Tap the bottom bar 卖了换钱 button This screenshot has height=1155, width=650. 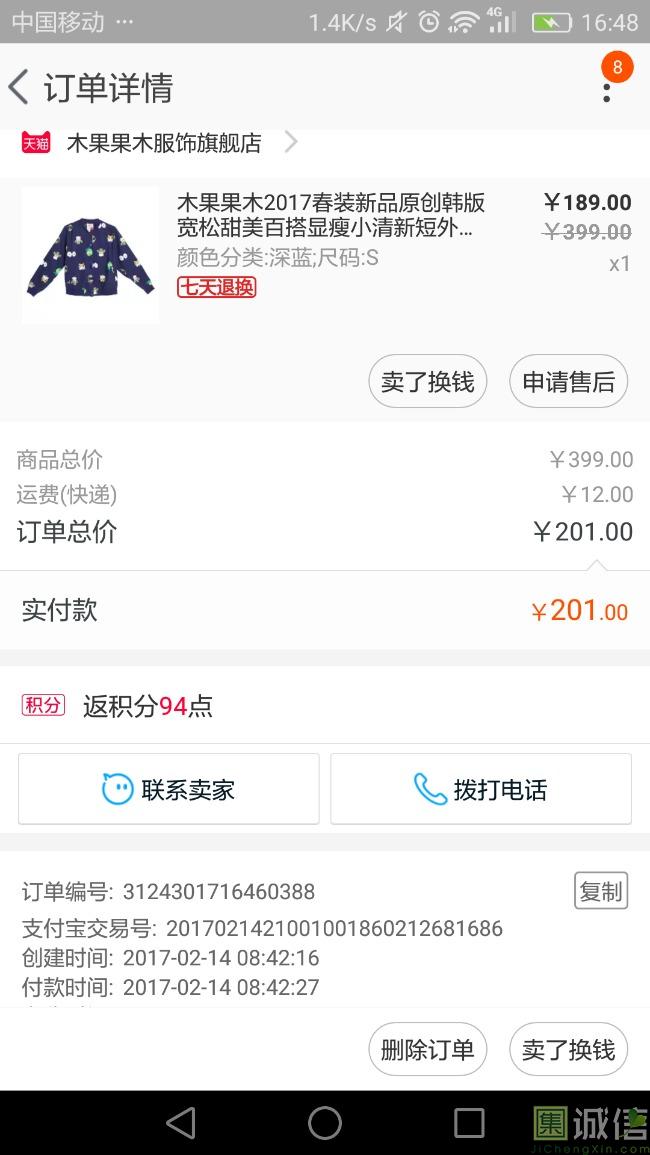(568, 1050)
